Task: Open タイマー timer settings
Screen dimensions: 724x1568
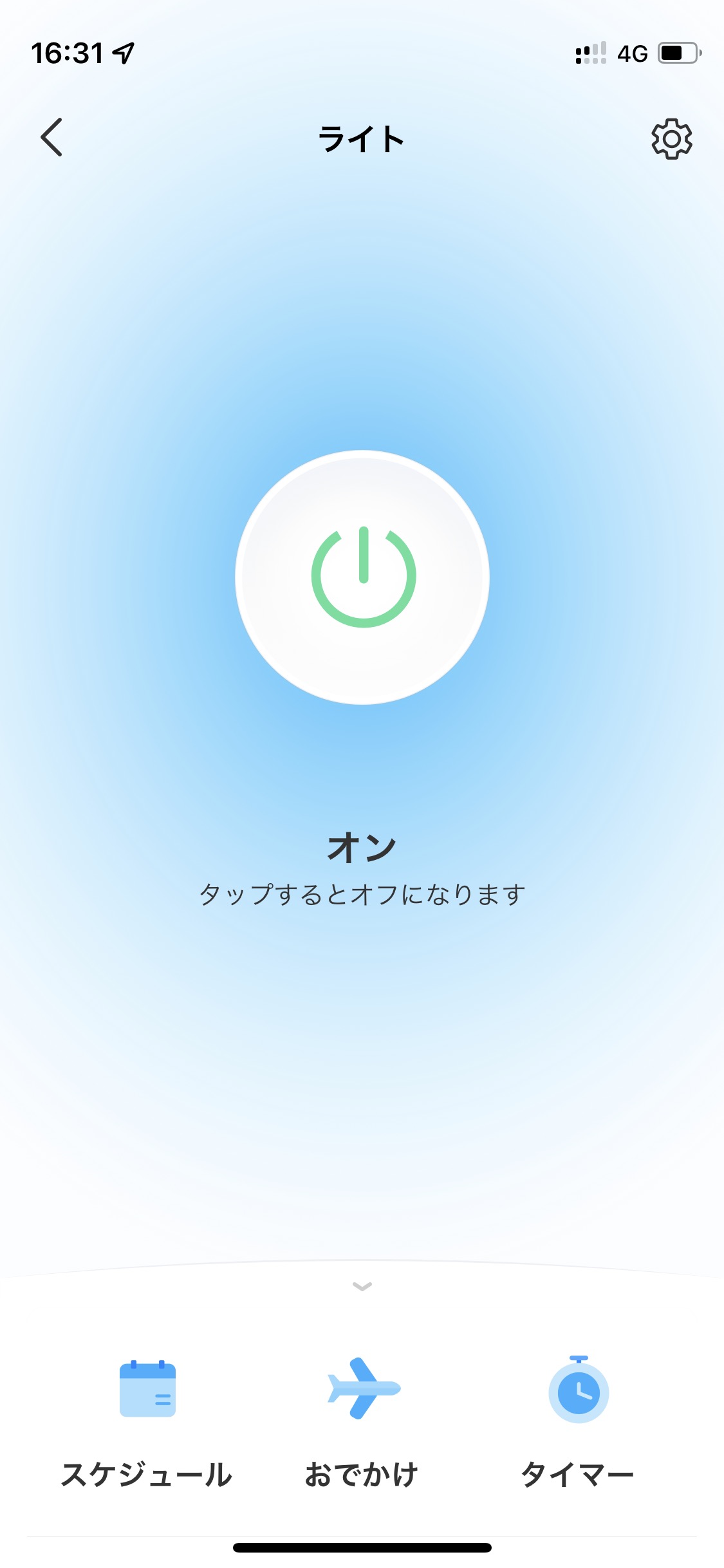Action: pos(578,1416)
